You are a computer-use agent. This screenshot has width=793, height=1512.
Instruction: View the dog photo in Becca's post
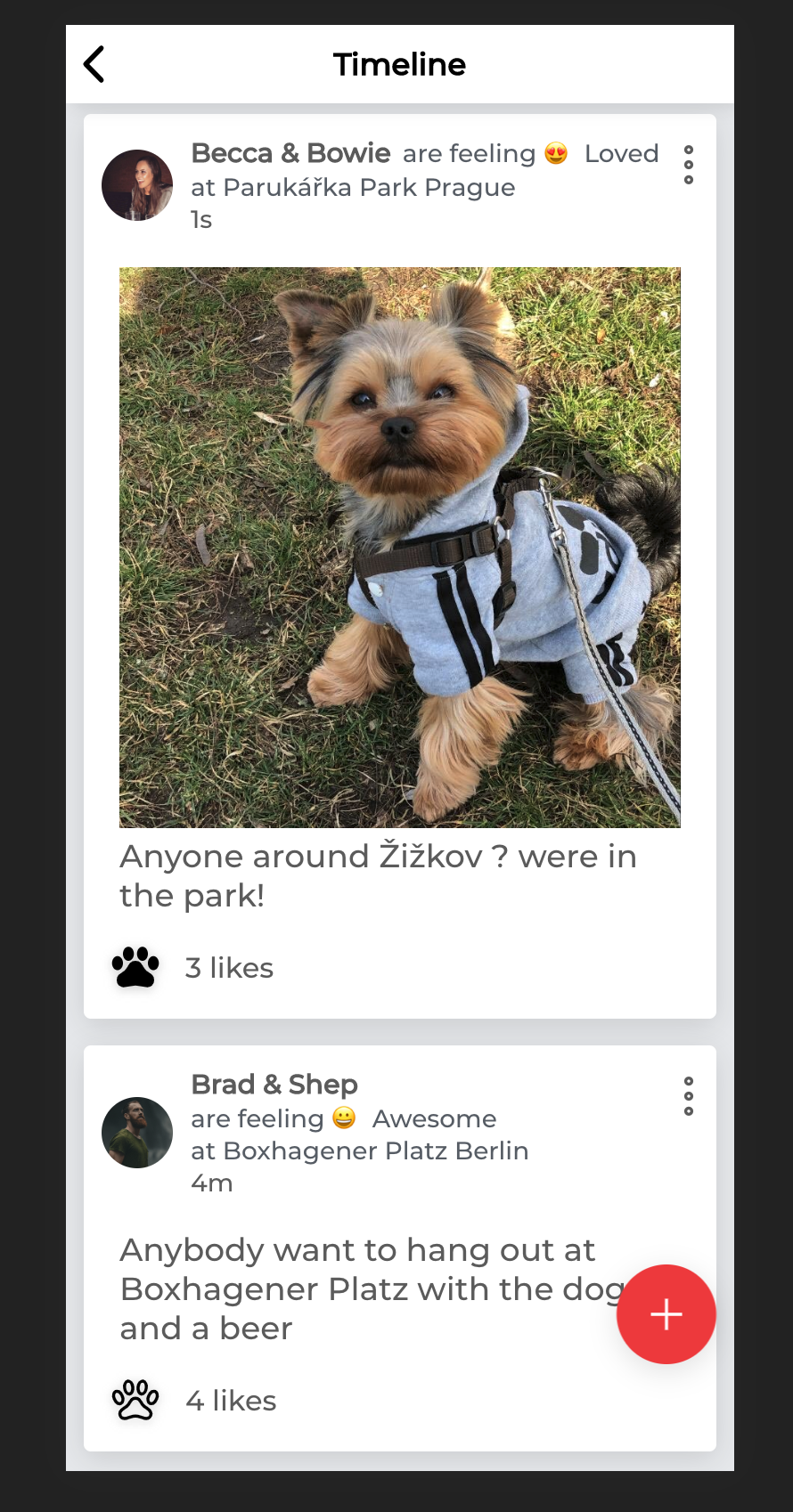tap(400, 547)
